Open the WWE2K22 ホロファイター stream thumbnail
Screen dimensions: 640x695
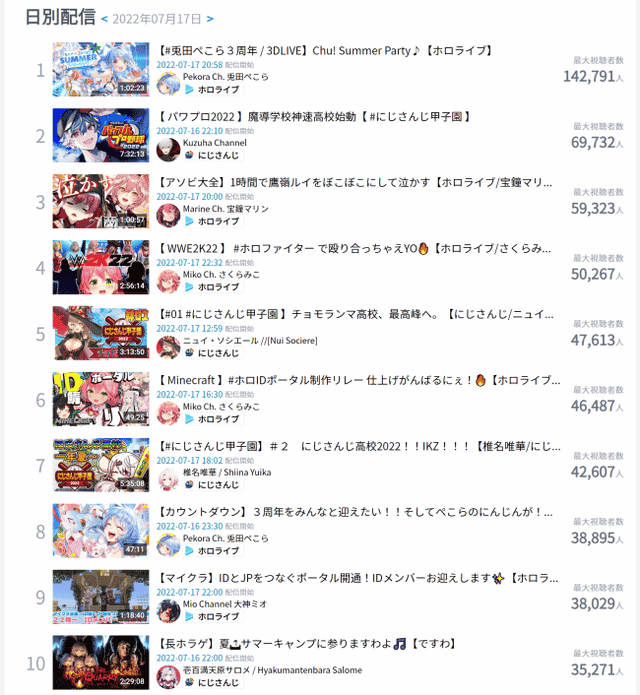point(100,267)
